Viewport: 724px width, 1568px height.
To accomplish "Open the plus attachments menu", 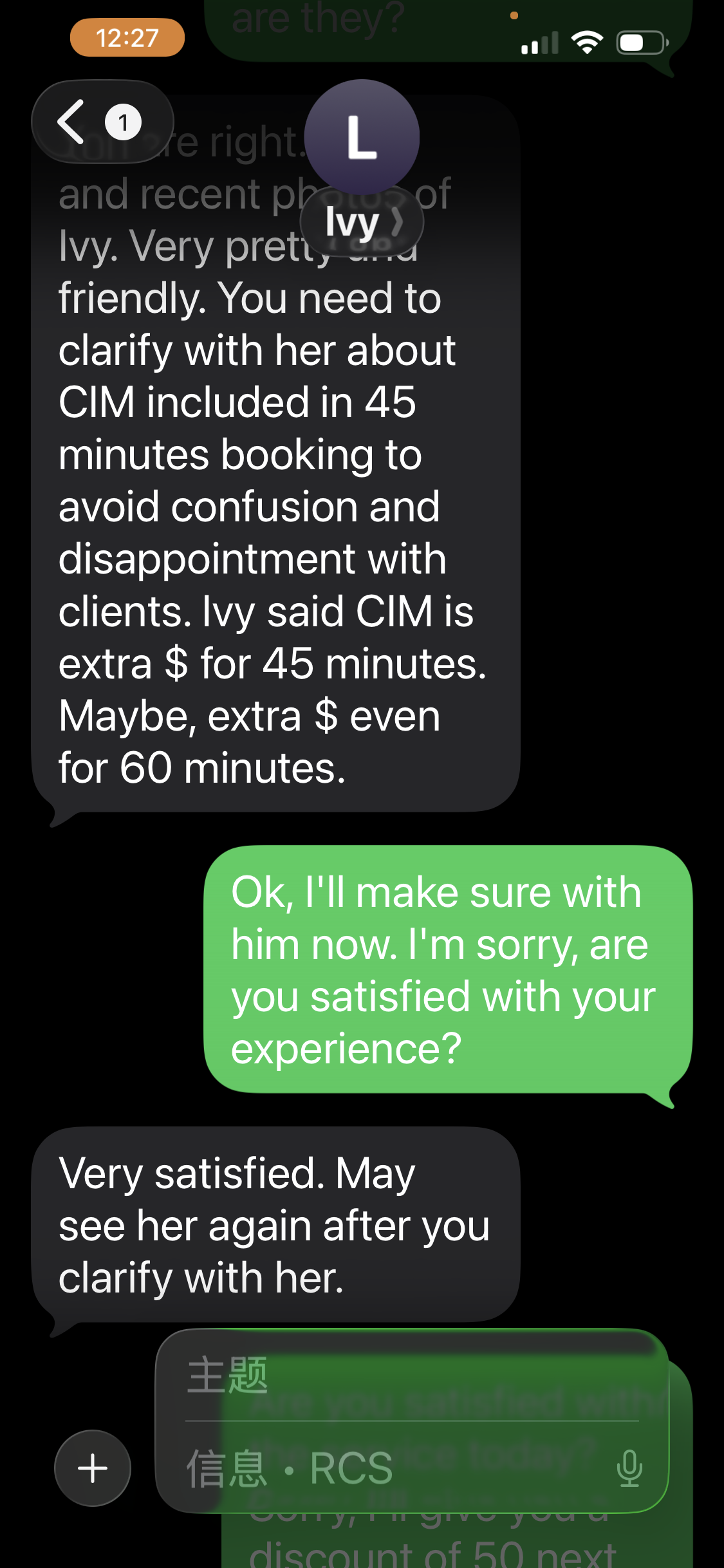I will [93, 1468].
